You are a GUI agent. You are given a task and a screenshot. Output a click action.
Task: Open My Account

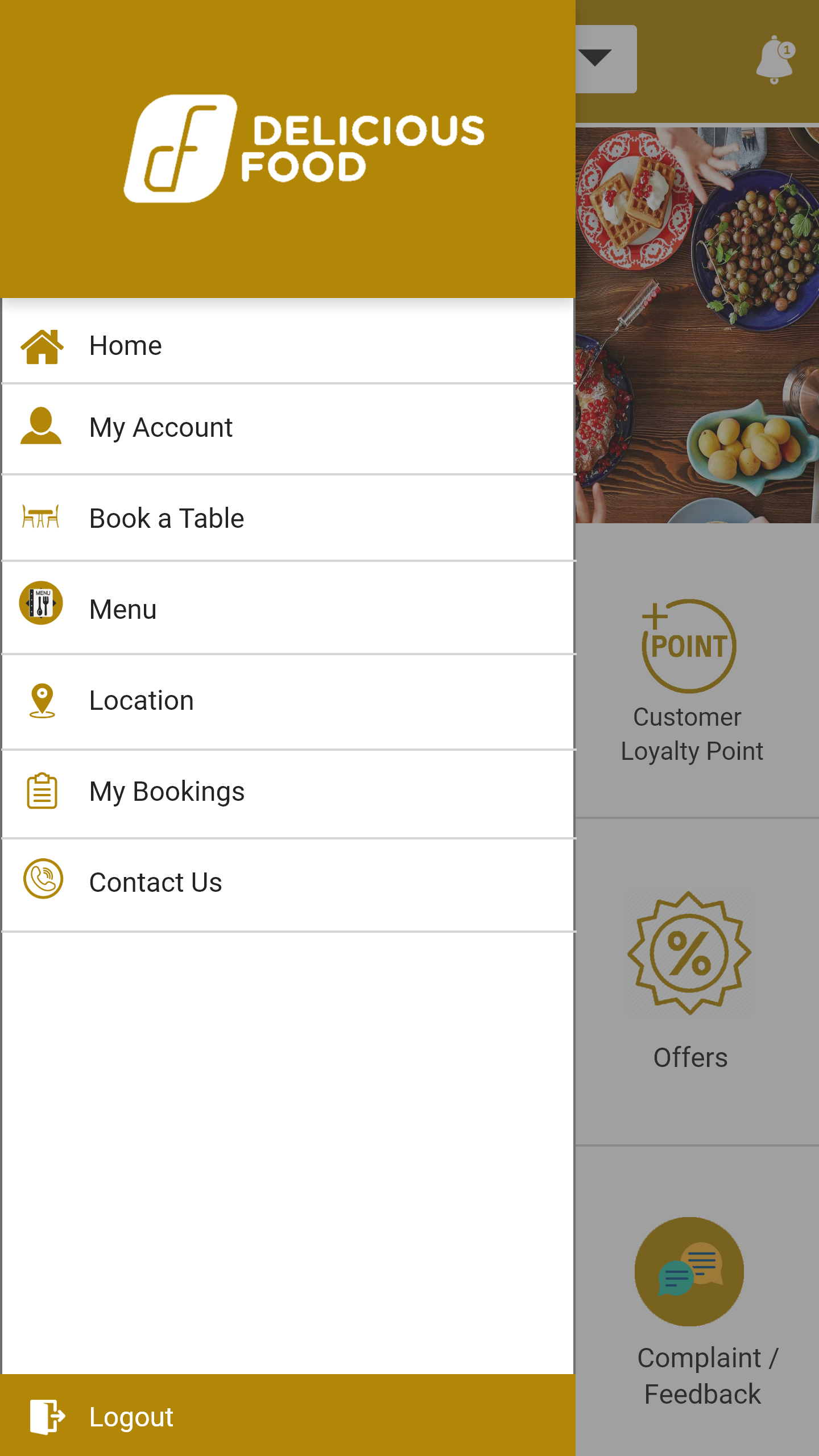[x=287, y=428]
